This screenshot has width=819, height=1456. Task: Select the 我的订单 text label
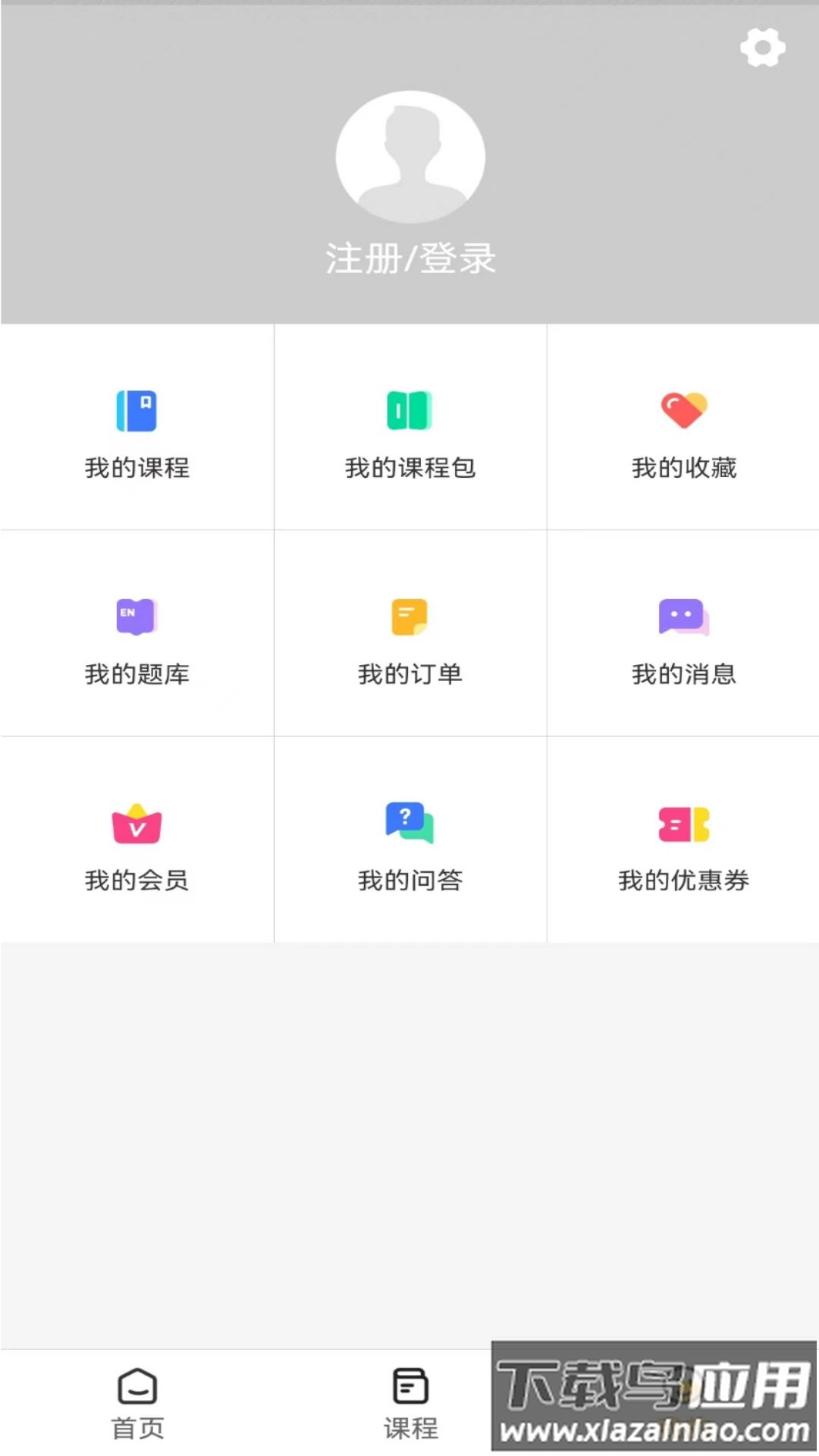(x=409, y=673)
